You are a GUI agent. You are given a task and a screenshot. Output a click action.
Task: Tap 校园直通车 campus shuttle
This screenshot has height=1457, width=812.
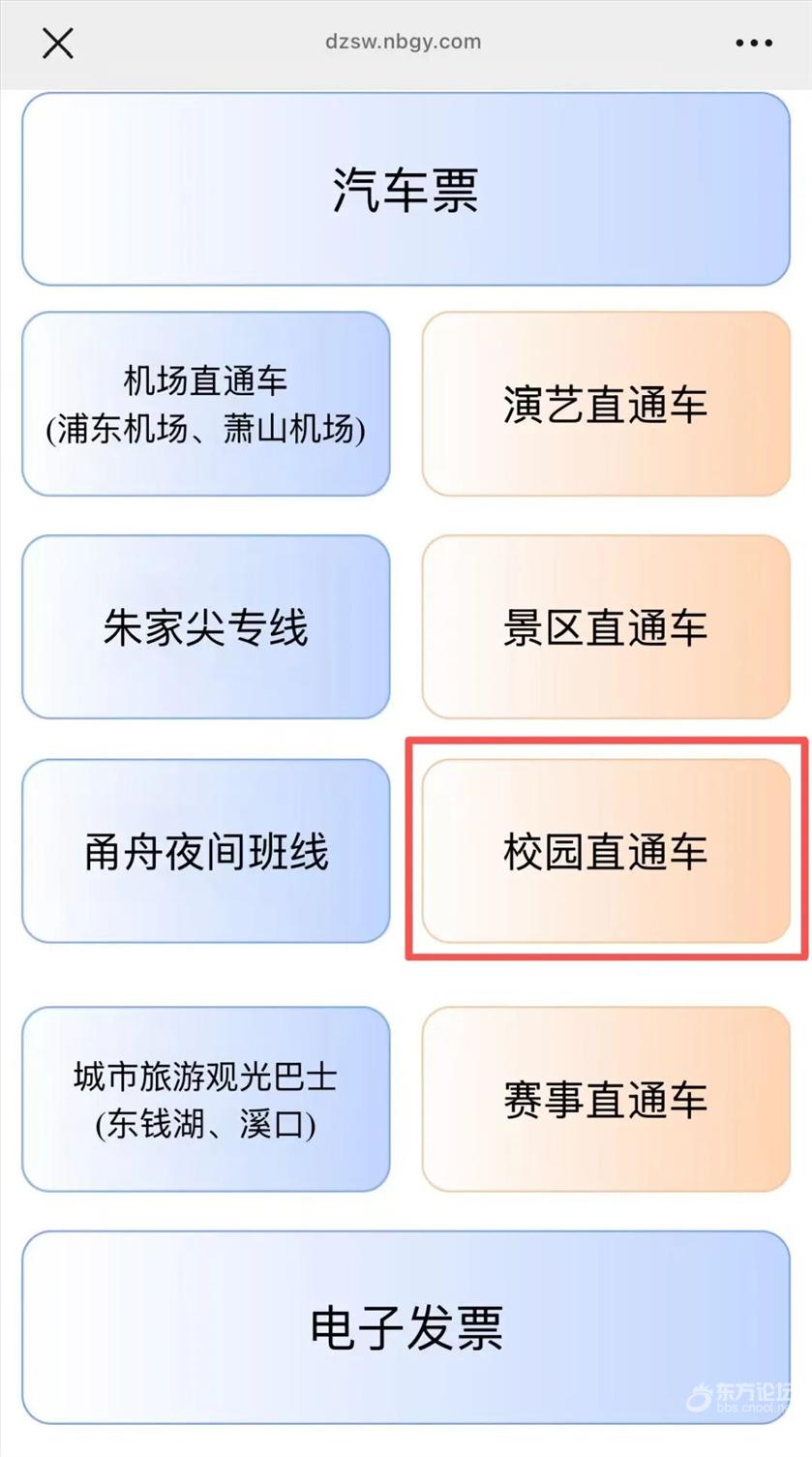[606, 851]
